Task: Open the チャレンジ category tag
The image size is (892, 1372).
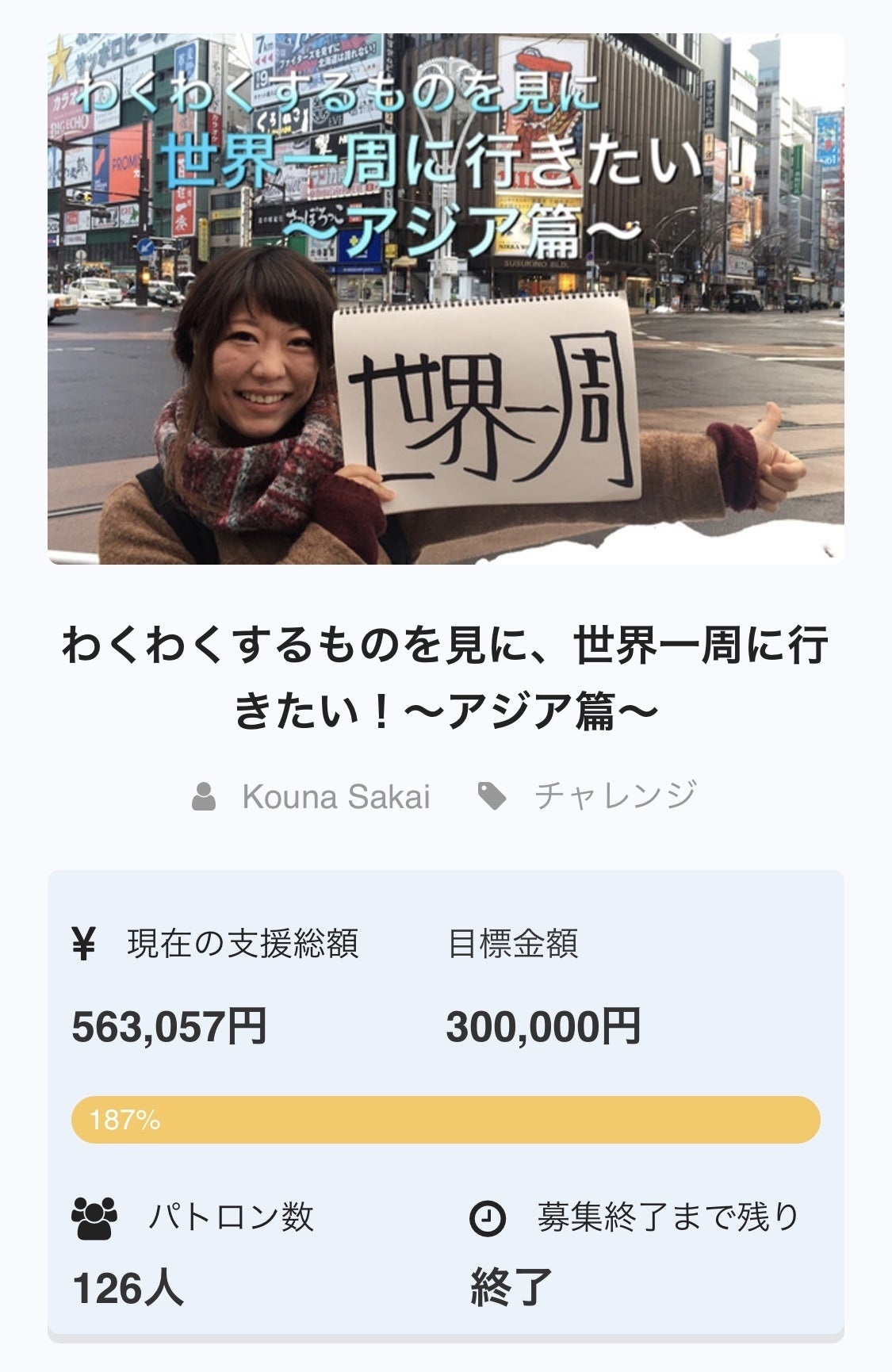Action: [x=614, y=796]
